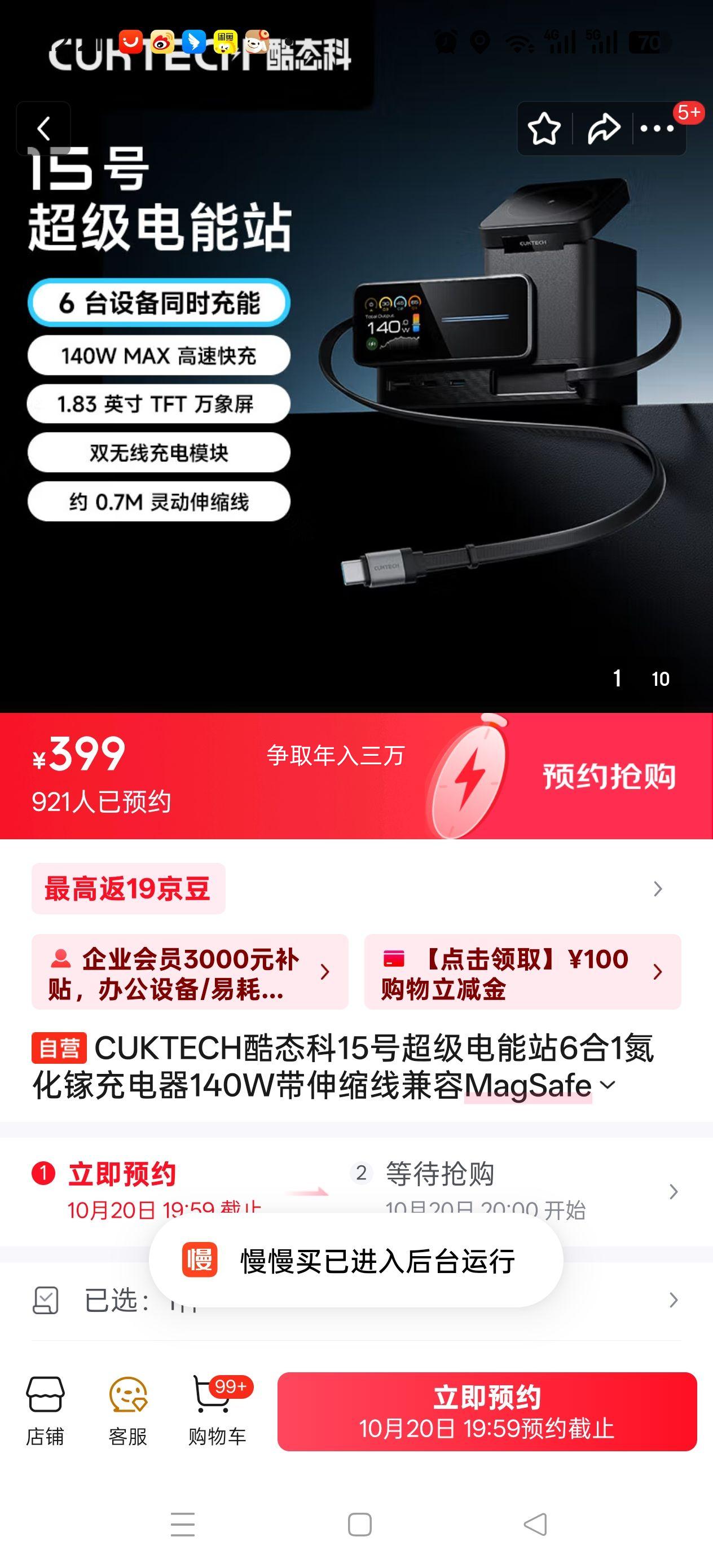Open the three-dot overflow menu
This screenshot has height=1568, width=713.
pos(658,129)
